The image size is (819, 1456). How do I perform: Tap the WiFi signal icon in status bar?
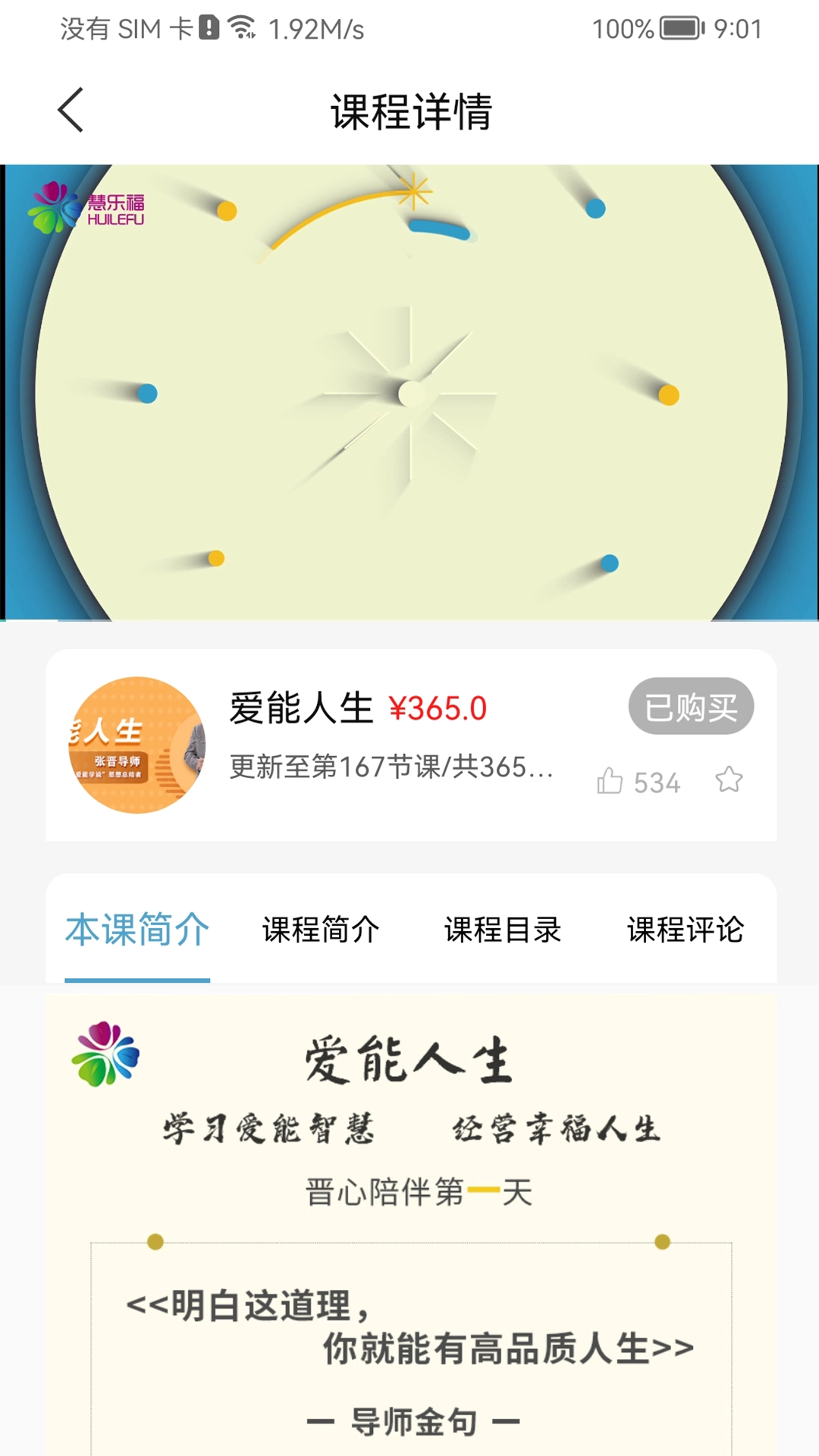(x=240, y=27)
